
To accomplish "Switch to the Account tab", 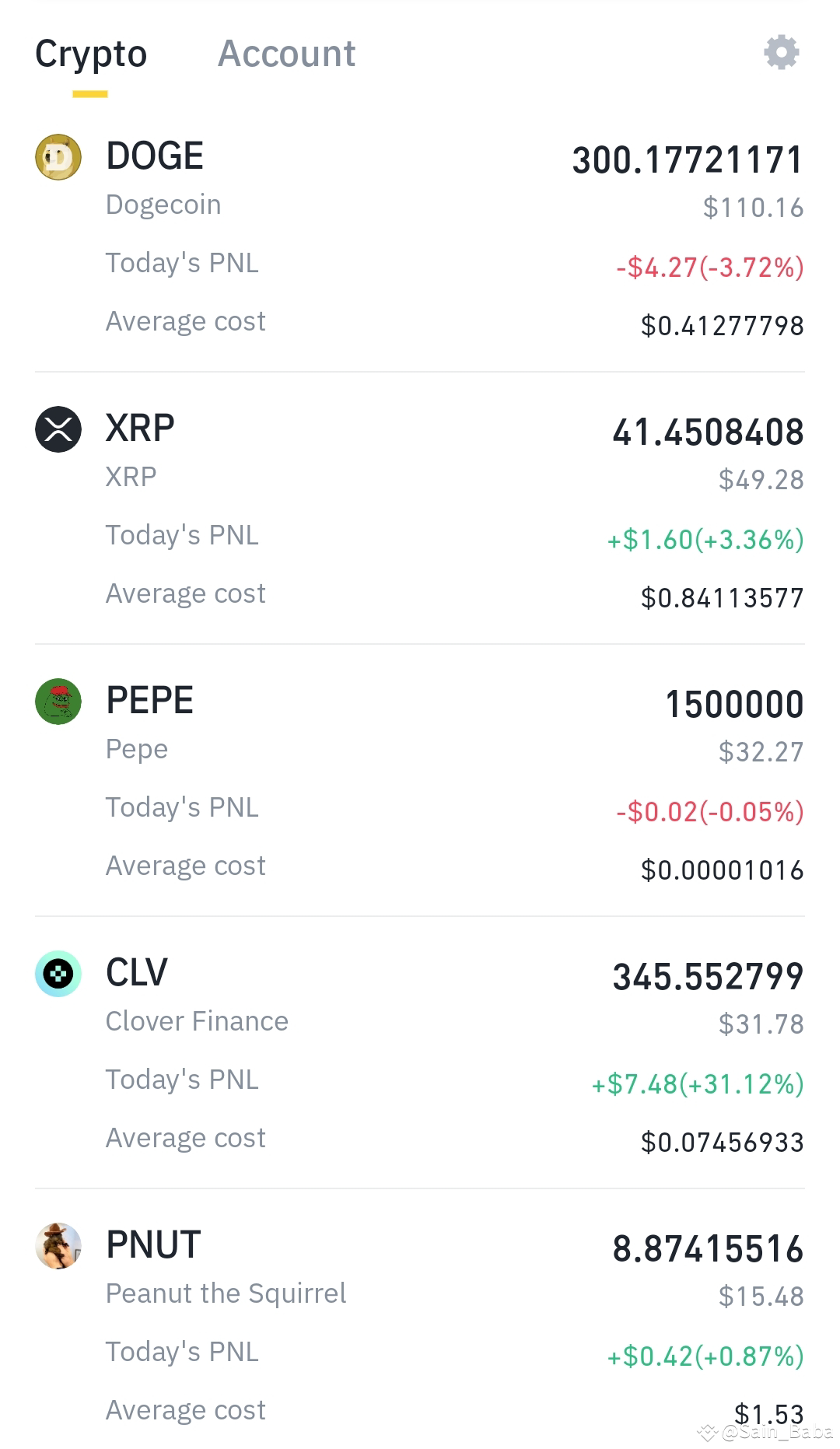I will click(286, 53).
